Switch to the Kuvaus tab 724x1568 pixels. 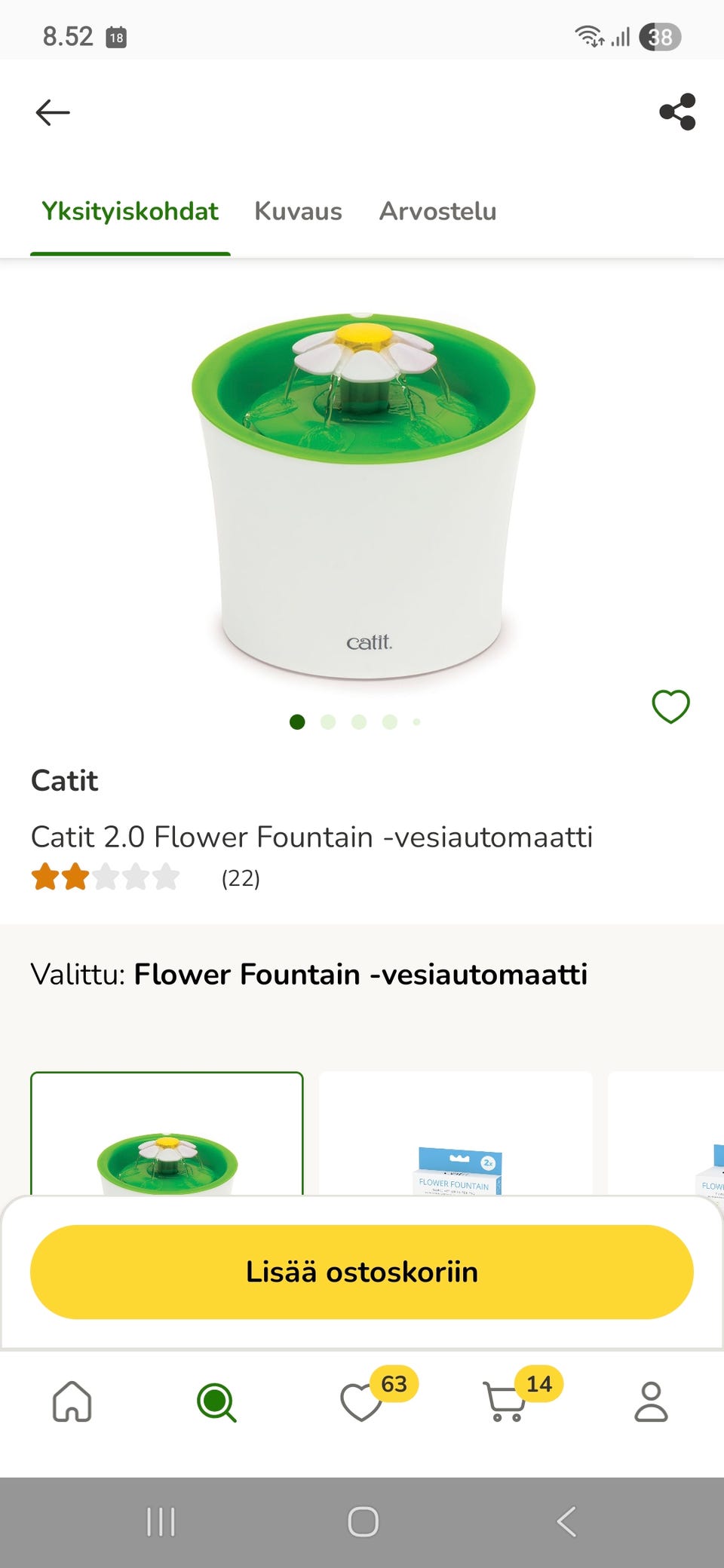tap(297, 212)
